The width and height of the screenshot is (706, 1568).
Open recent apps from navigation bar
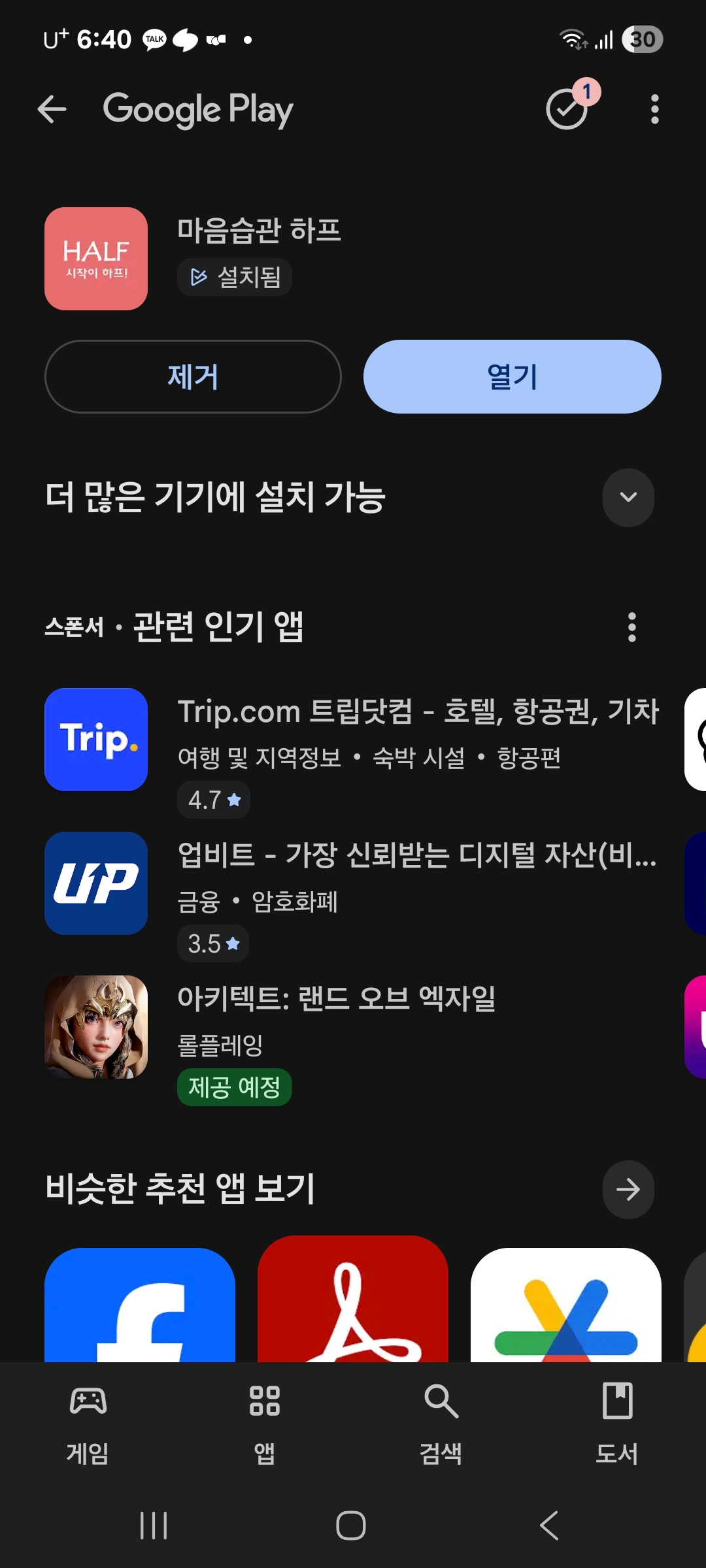tap(154, 1526)
